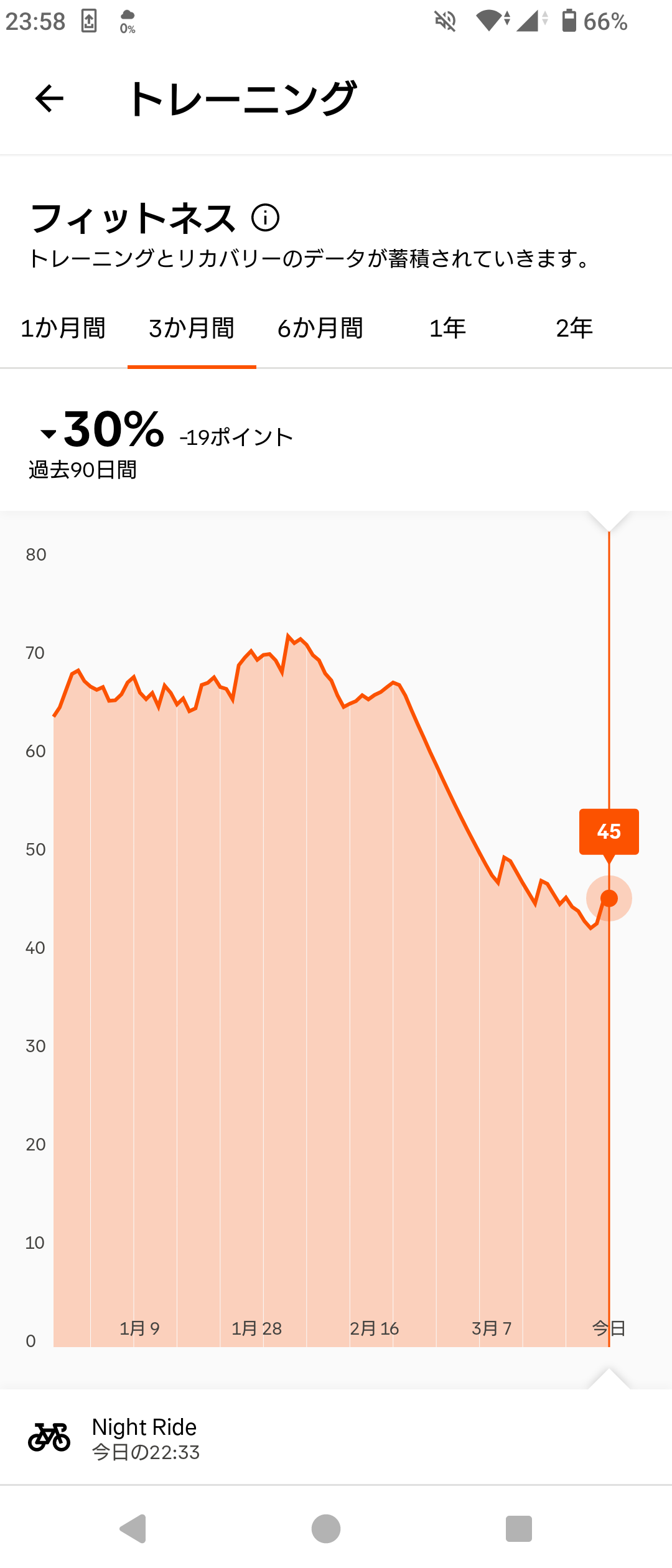Go back using the arrow icon
Screen dimensions: 672x1568
click(49, 98)
